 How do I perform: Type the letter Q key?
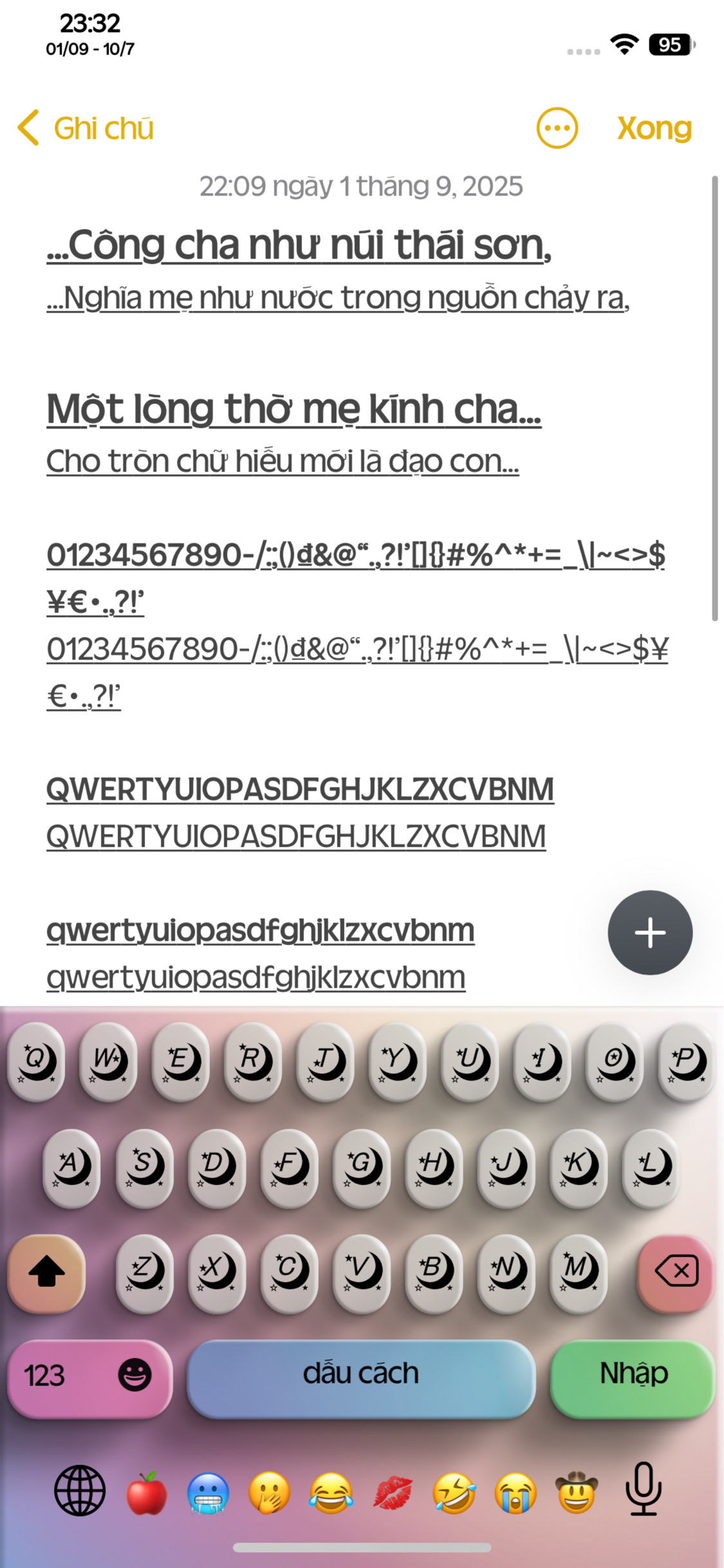tap(36, 1062)
